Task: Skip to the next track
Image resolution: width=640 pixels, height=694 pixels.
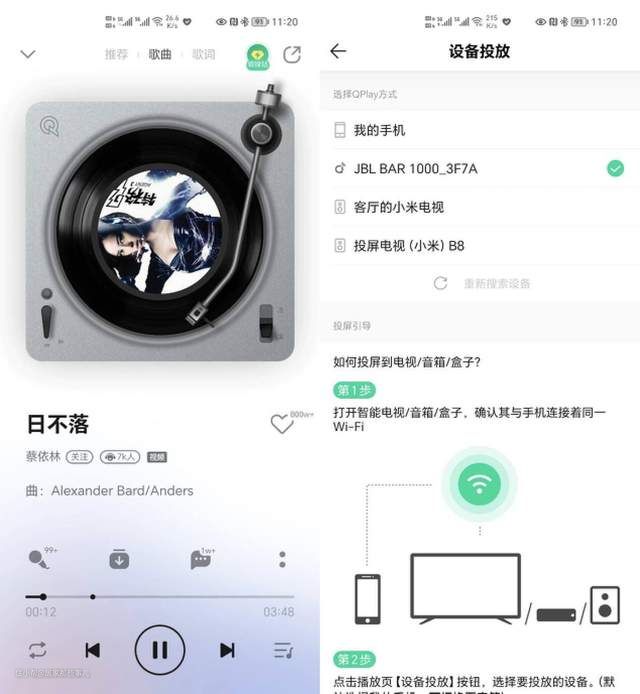Action: tap(227, 650)
